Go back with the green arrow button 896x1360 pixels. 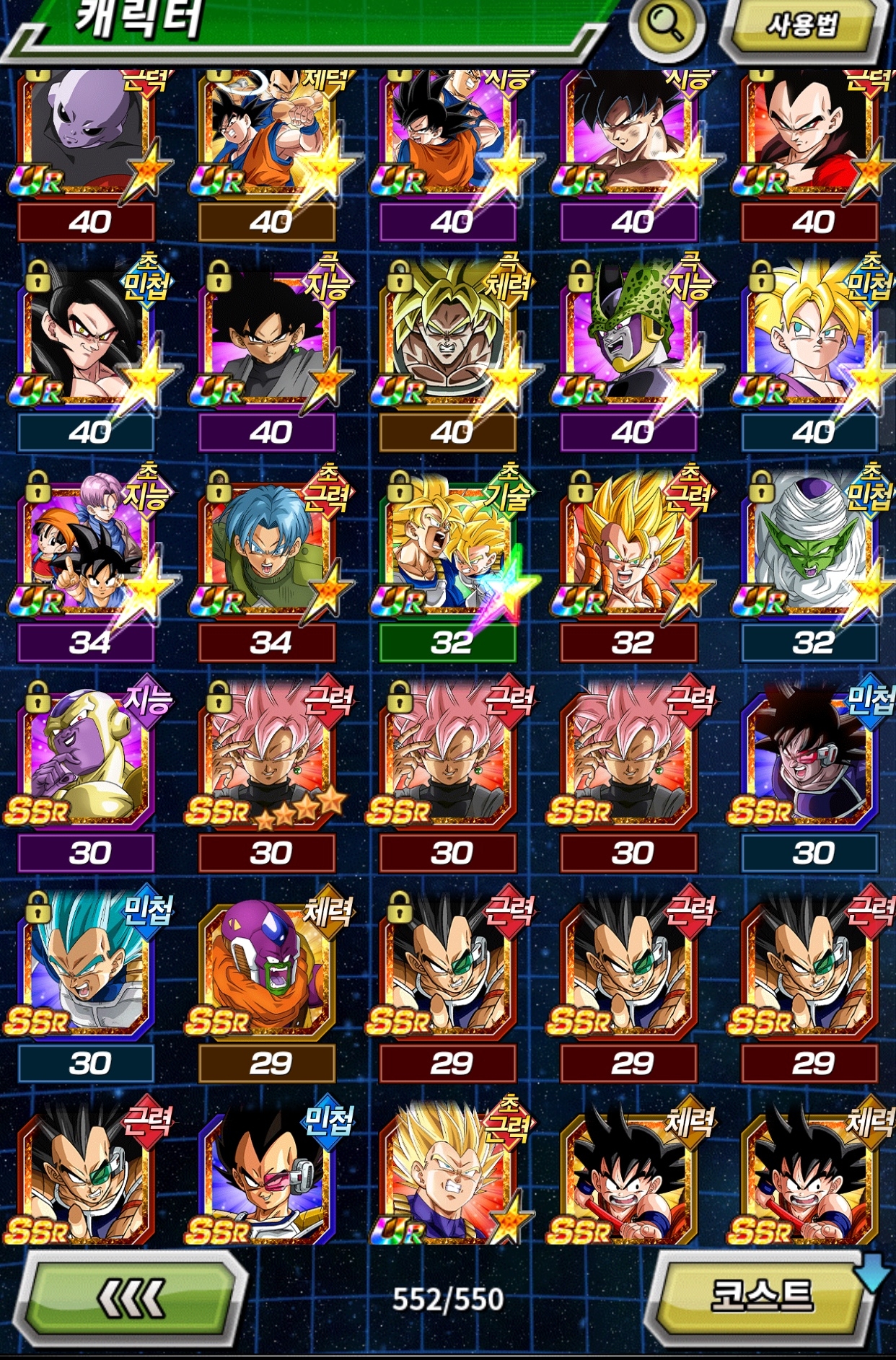pyautogui.click(x=131, y=1299)
